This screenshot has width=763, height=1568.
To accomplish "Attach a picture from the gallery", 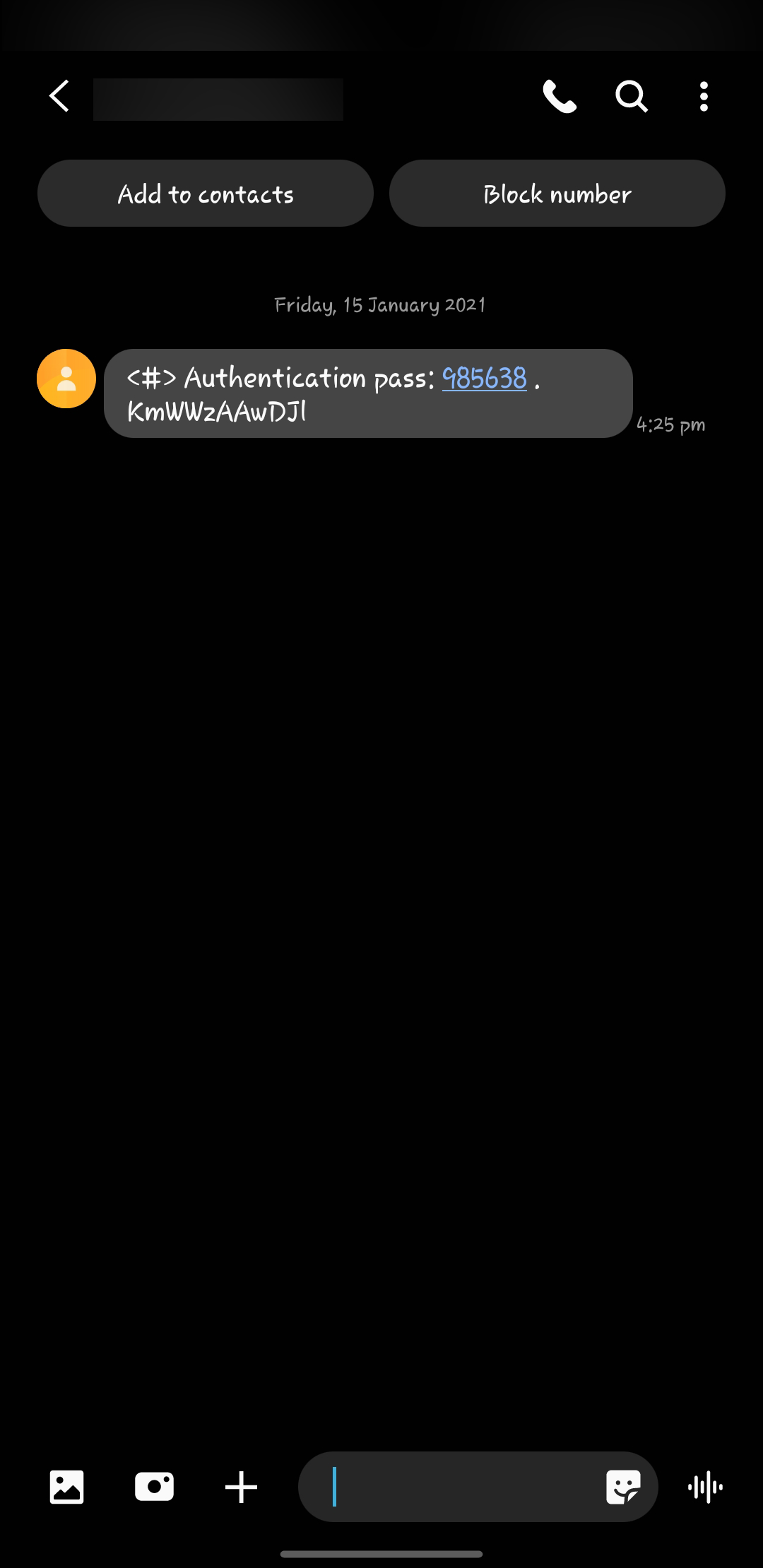I will coord(67,1487).
